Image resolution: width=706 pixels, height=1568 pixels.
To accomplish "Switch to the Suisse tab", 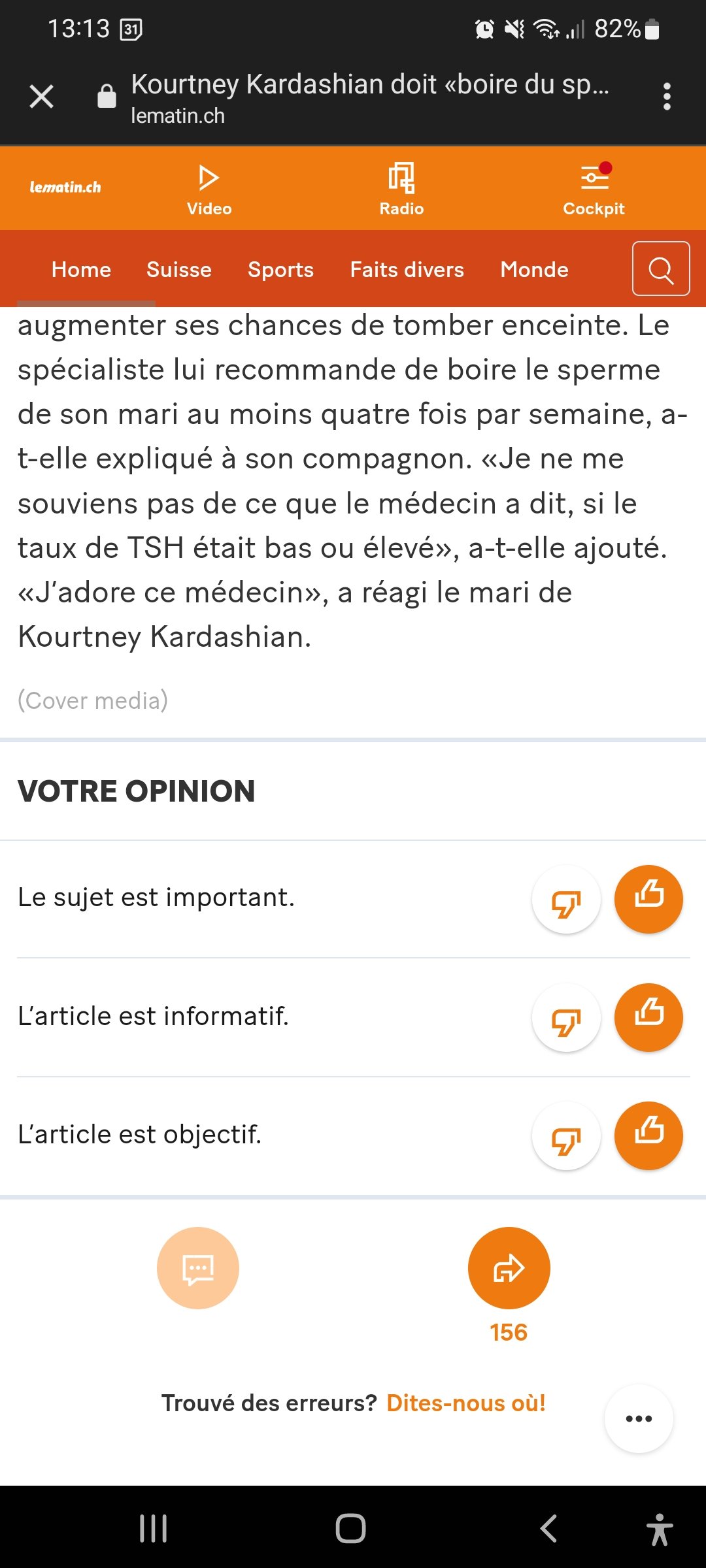I will tap(179, 270).
